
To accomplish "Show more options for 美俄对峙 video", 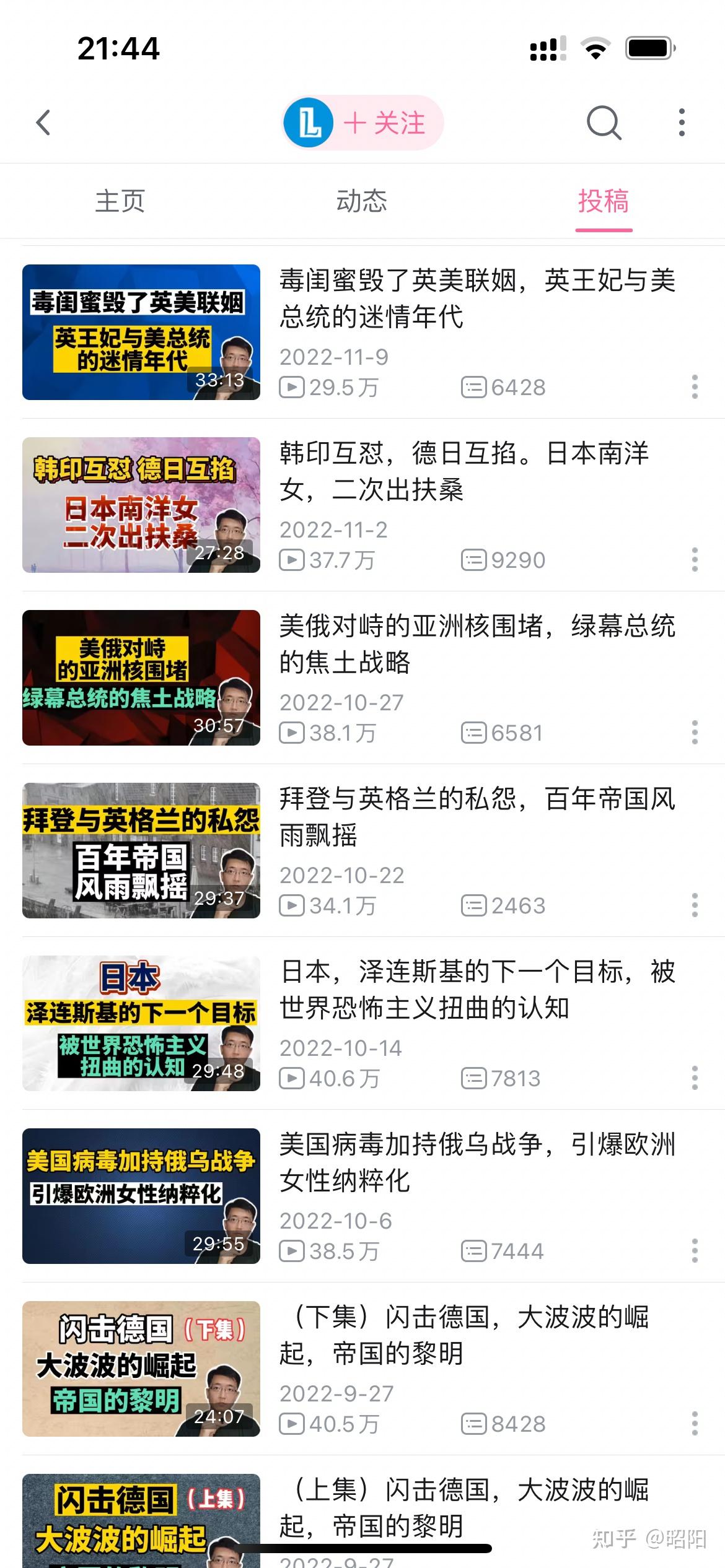I will (695, 733).
